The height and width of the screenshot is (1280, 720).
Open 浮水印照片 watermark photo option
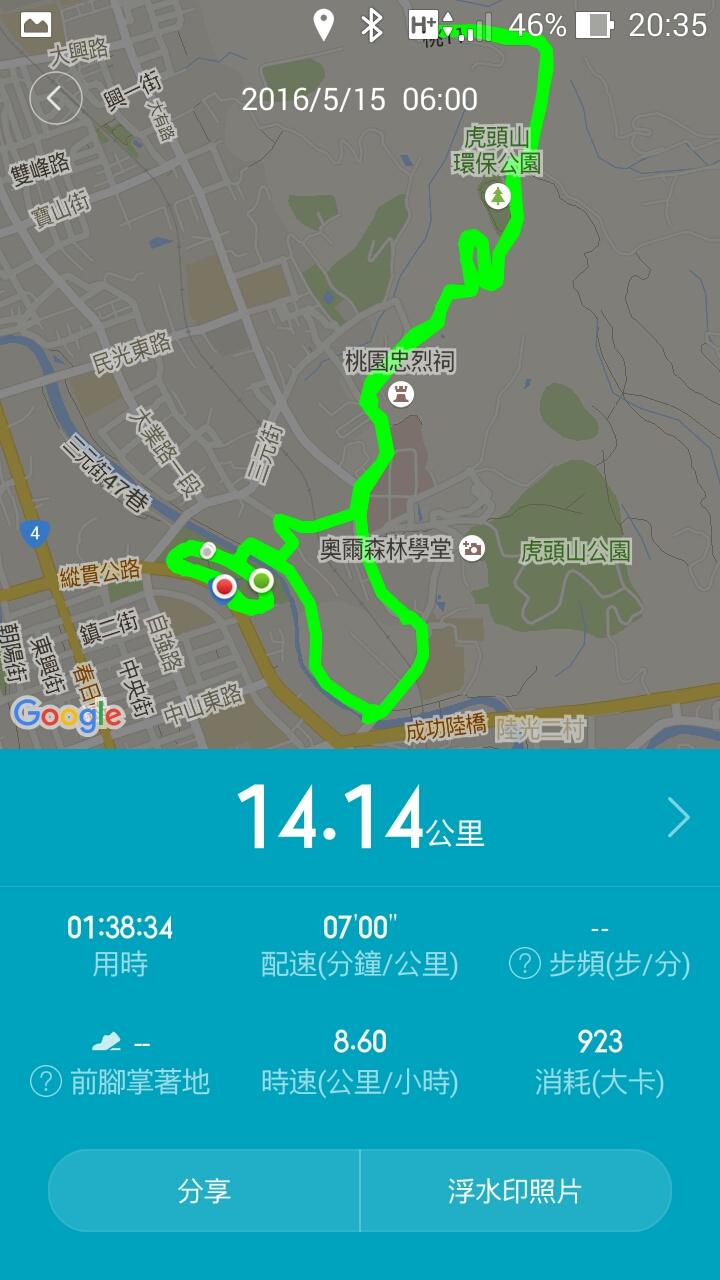[x=515, y=1191]
